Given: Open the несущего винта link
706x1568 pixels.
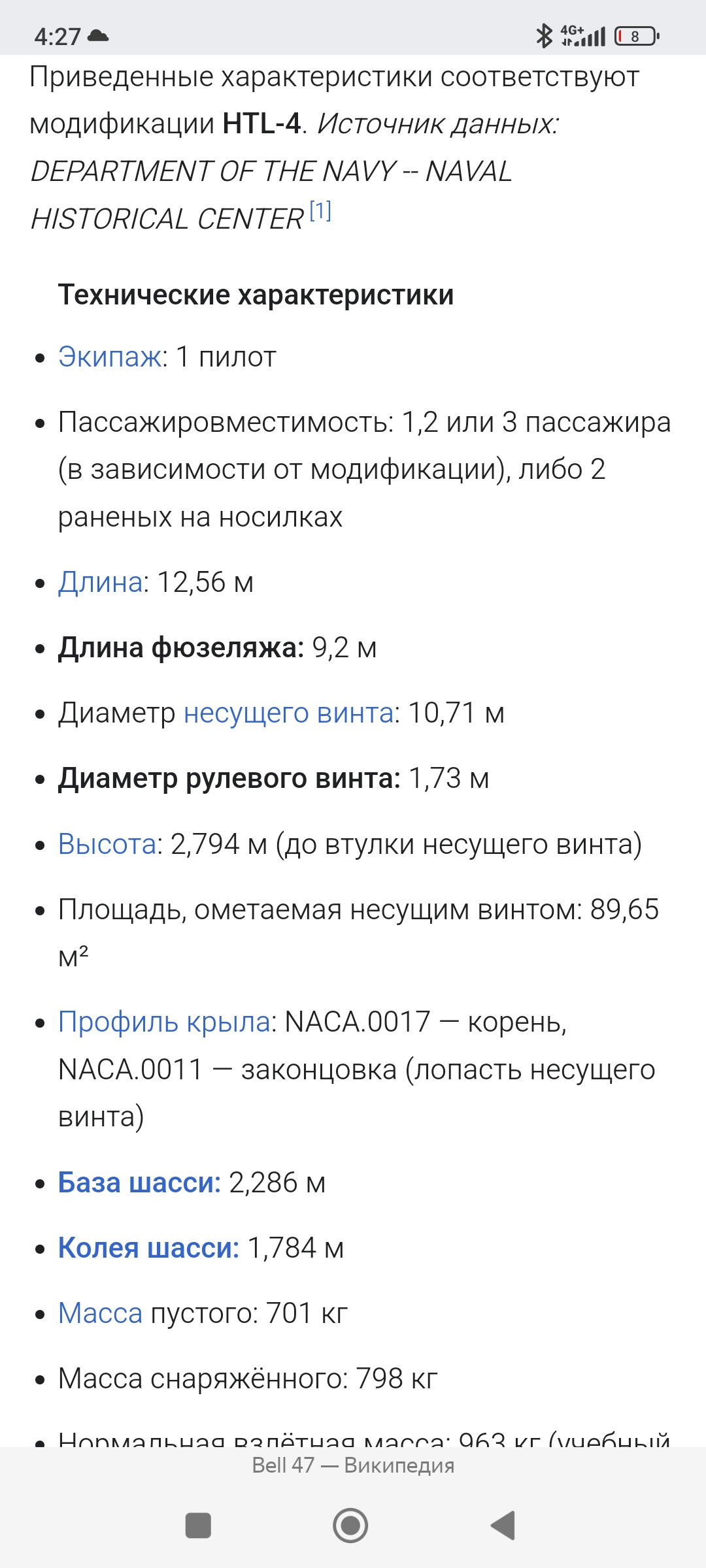Looking at the screenshot, I should point(288,713).
